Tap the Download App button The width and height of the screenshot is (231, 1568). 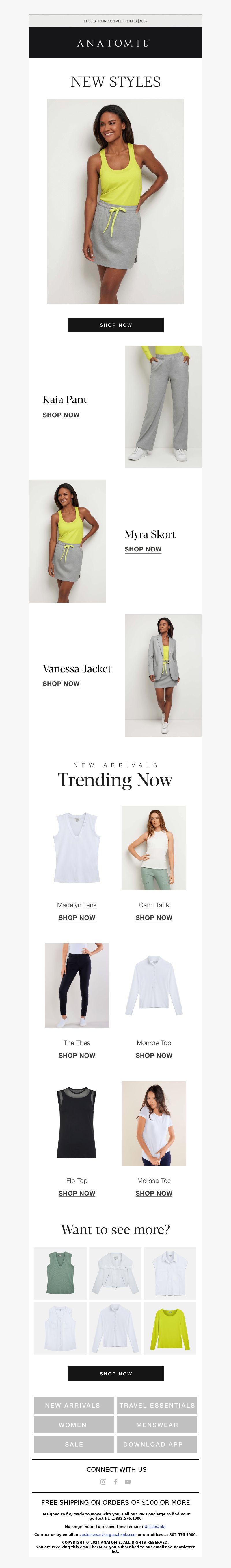pyautogui.click(x=157, y=1444)
